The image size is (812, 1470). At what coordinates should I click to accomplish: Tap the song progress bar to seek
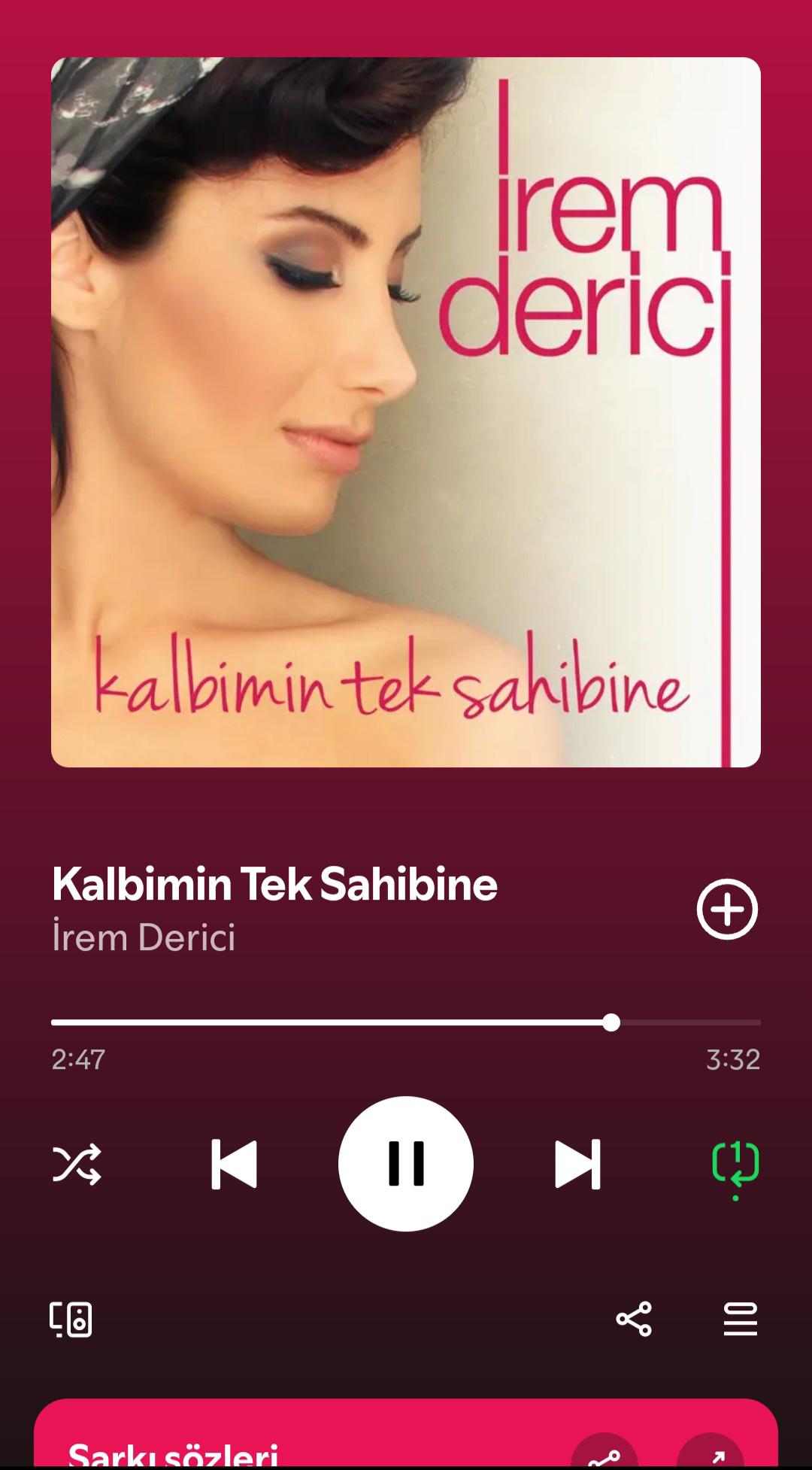(406, 1022)
